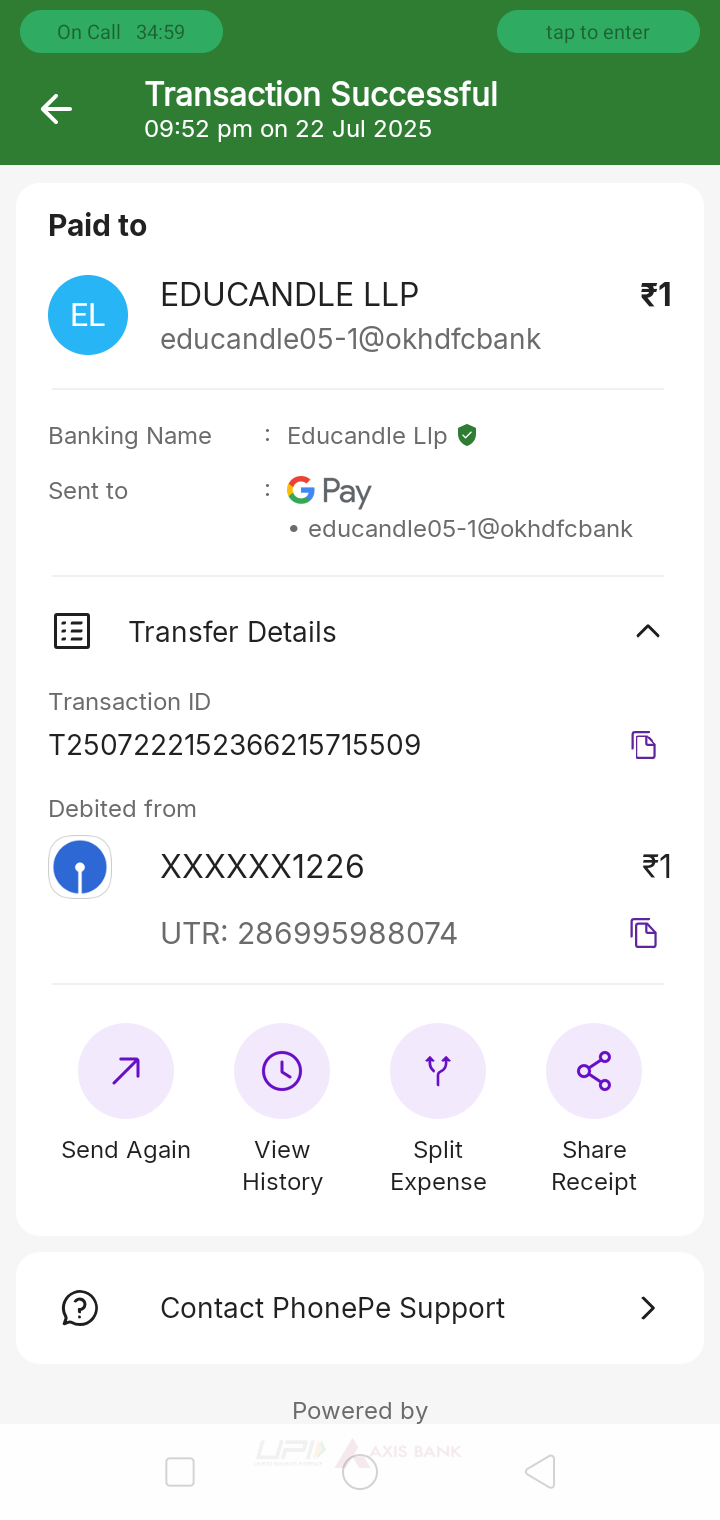Return to the ongoing call
The width and height of the screenshot is (720, 1520).
(121, 32)
